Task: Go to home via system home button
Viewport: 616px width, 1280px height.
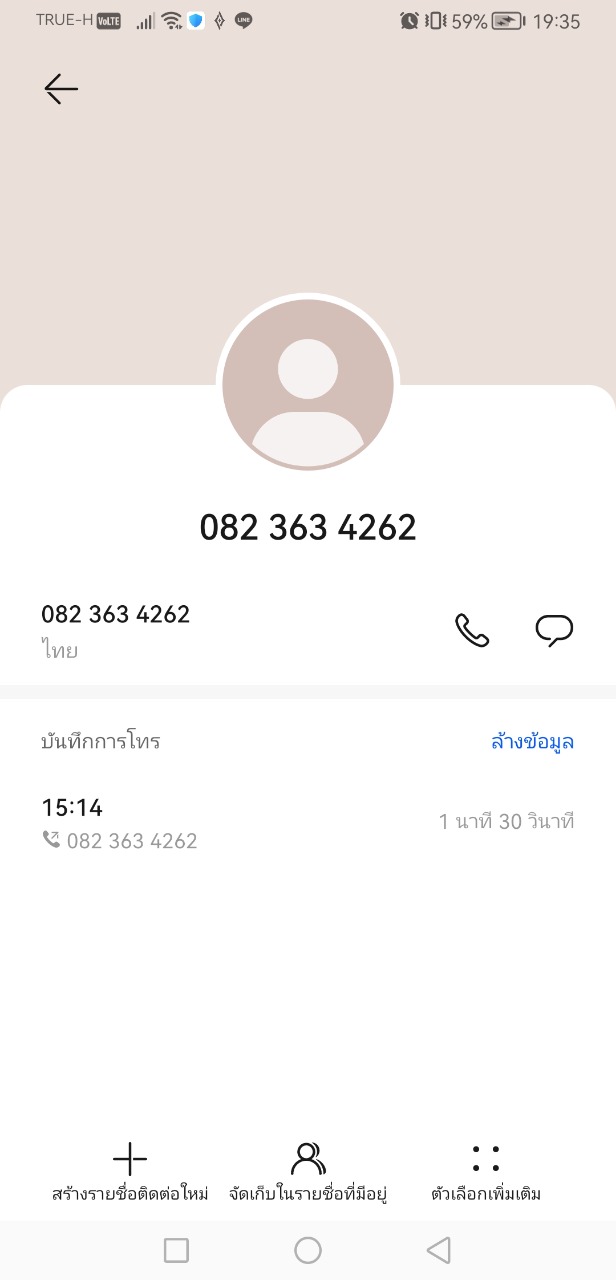Action: [x=308, y=1250]
